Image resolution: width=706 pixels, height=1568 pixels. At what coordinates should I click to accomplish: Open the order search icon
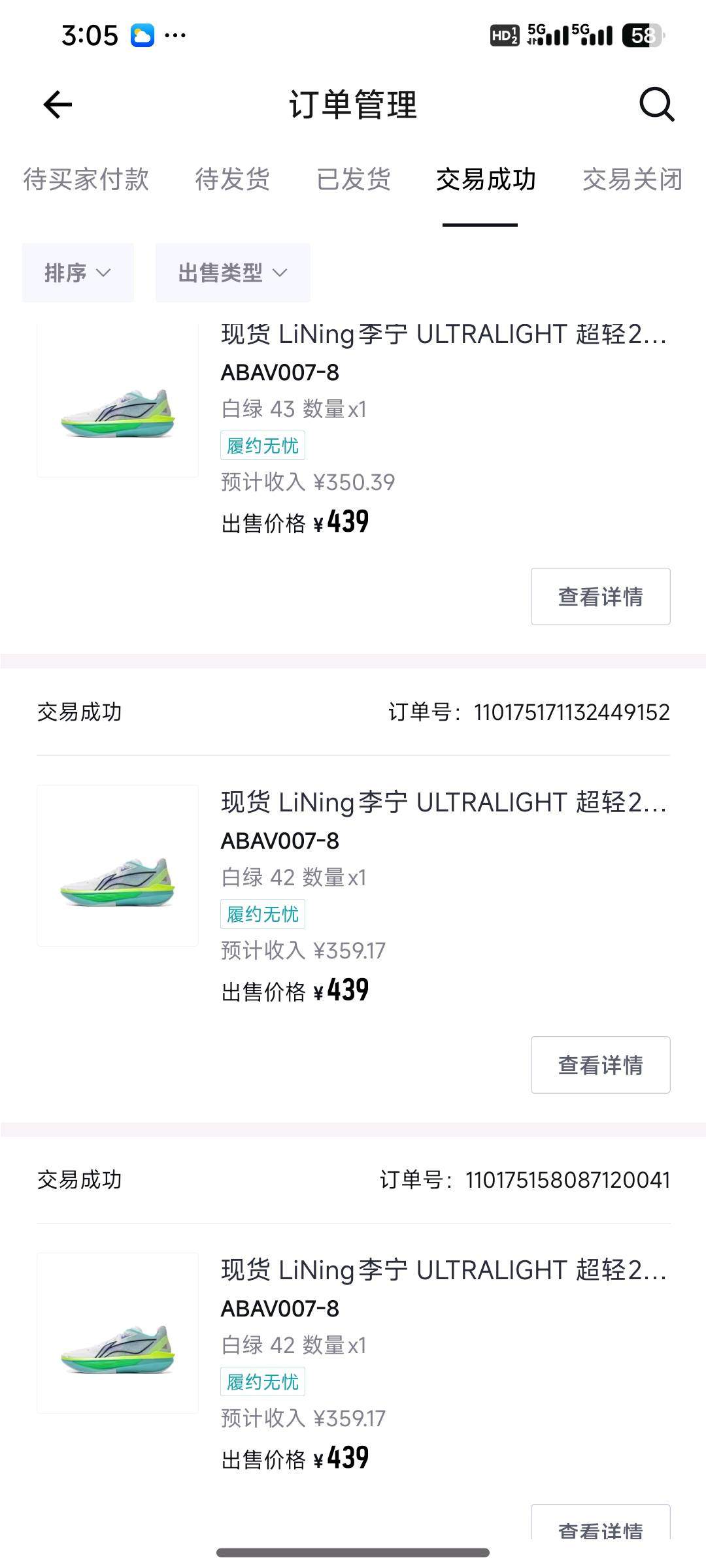(x=656, y=105)
